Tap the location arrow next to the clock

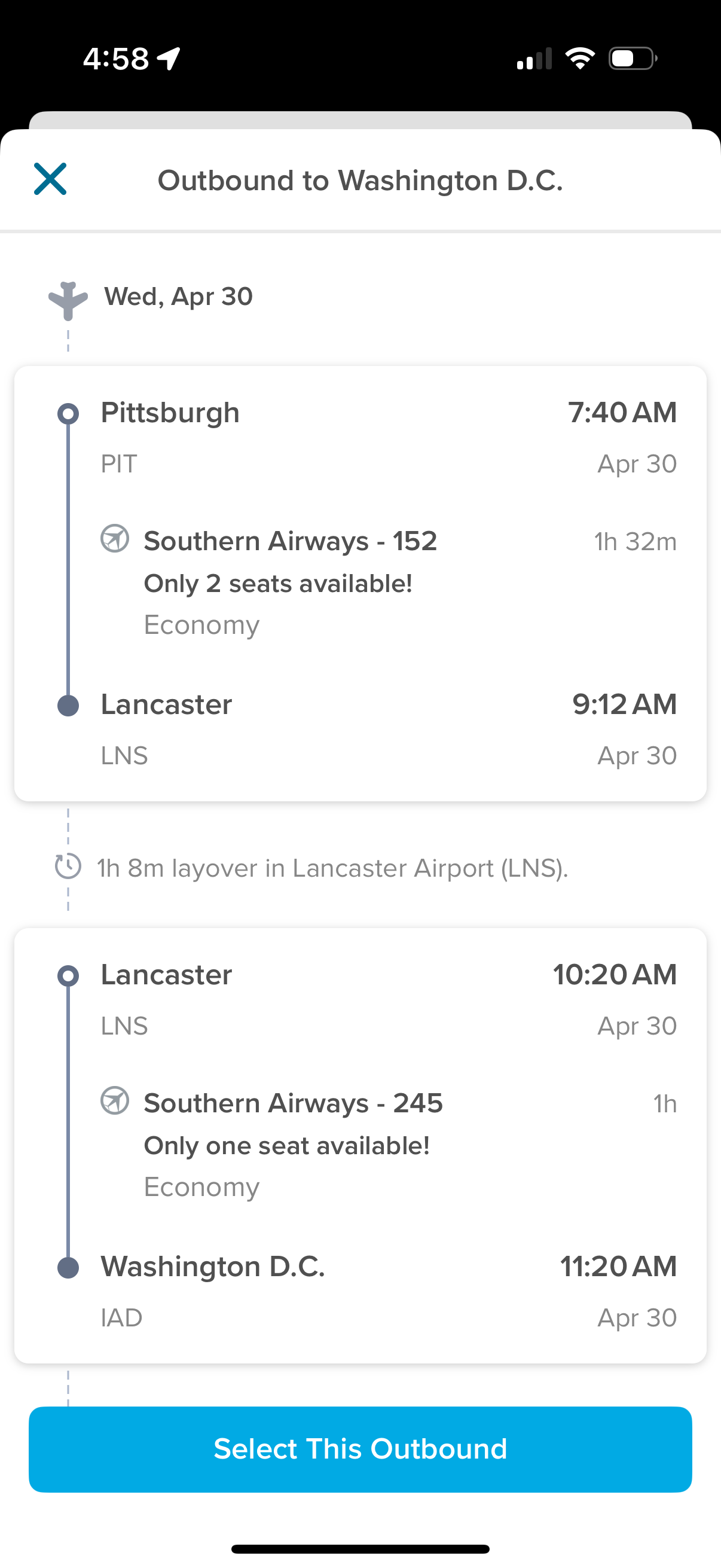(169, 59)
